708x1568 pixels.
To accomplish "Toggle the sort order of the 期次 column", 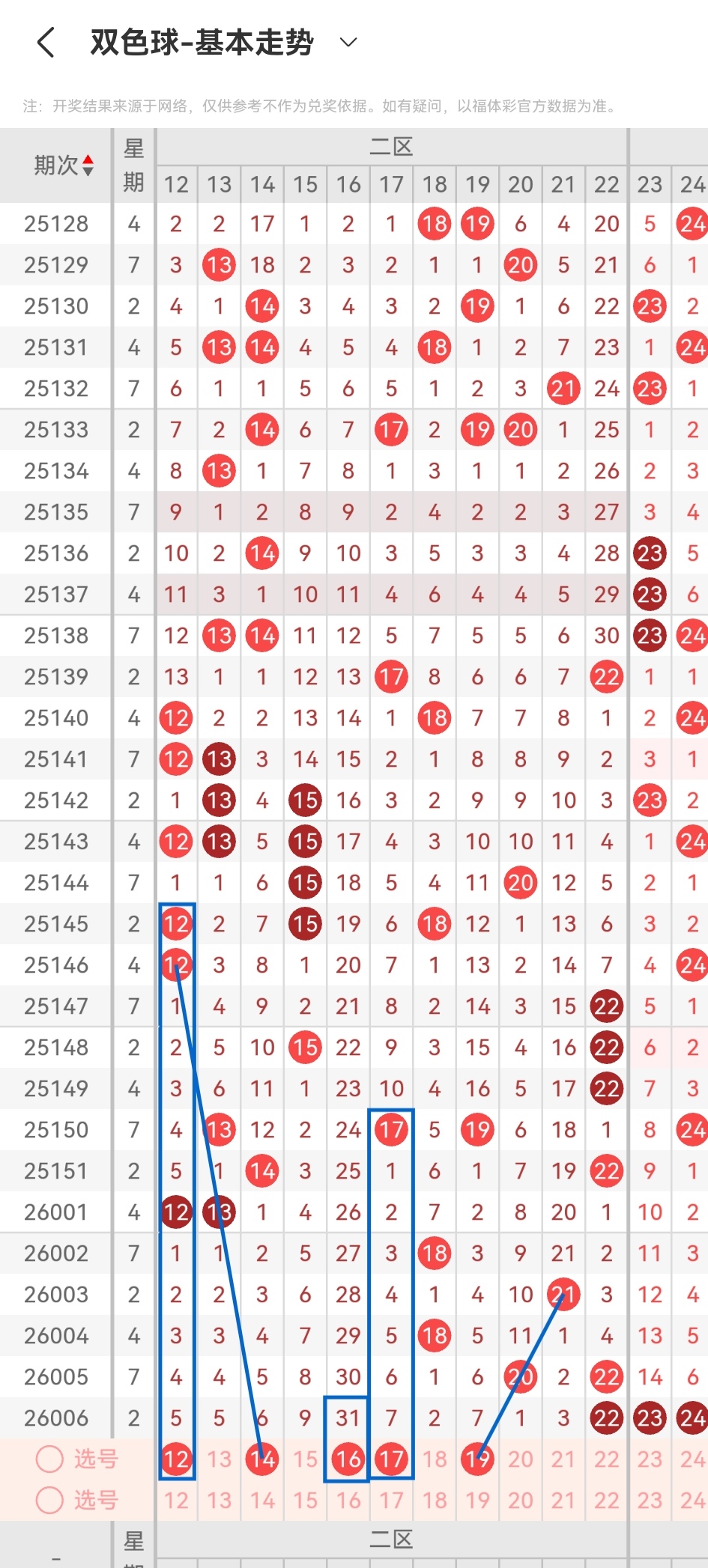I will point(88,165).
